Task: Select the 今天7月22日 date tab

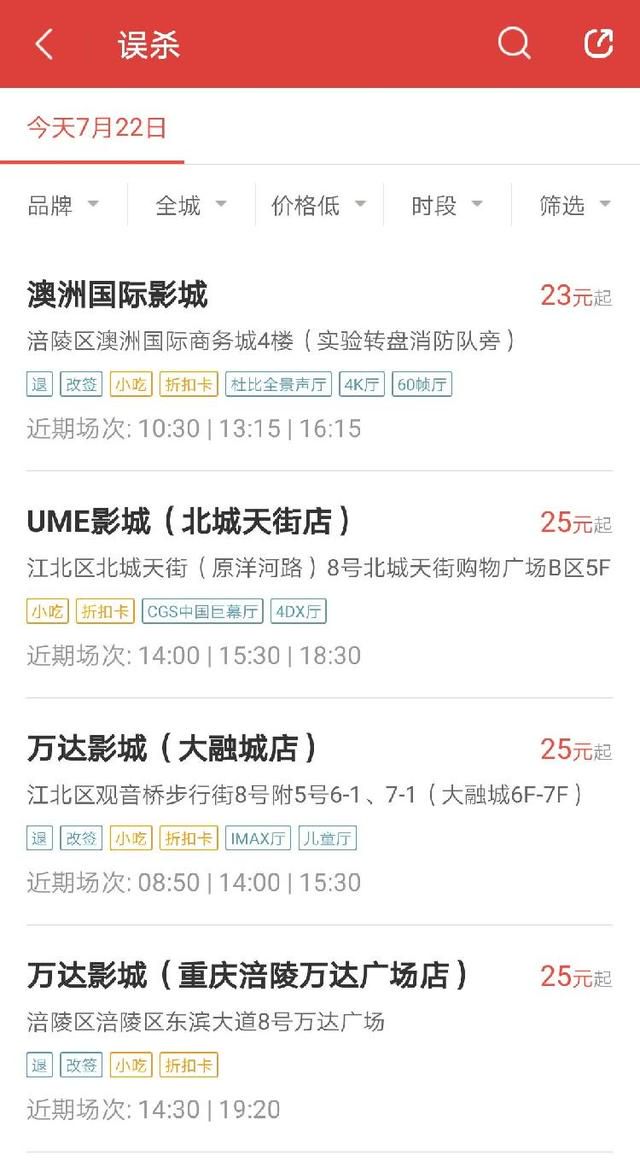Action: [x=96, y=127]
